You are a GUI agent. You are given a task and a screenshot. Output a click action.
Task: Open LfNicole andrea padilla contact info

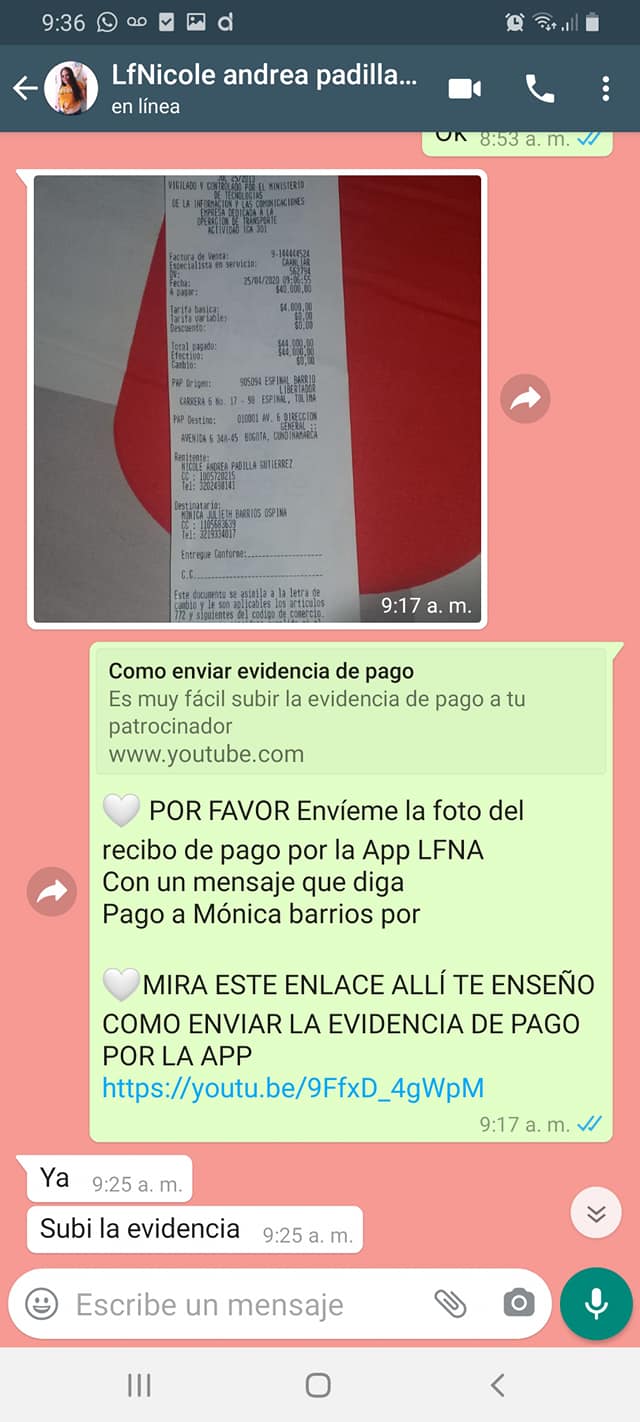point(264,88)
